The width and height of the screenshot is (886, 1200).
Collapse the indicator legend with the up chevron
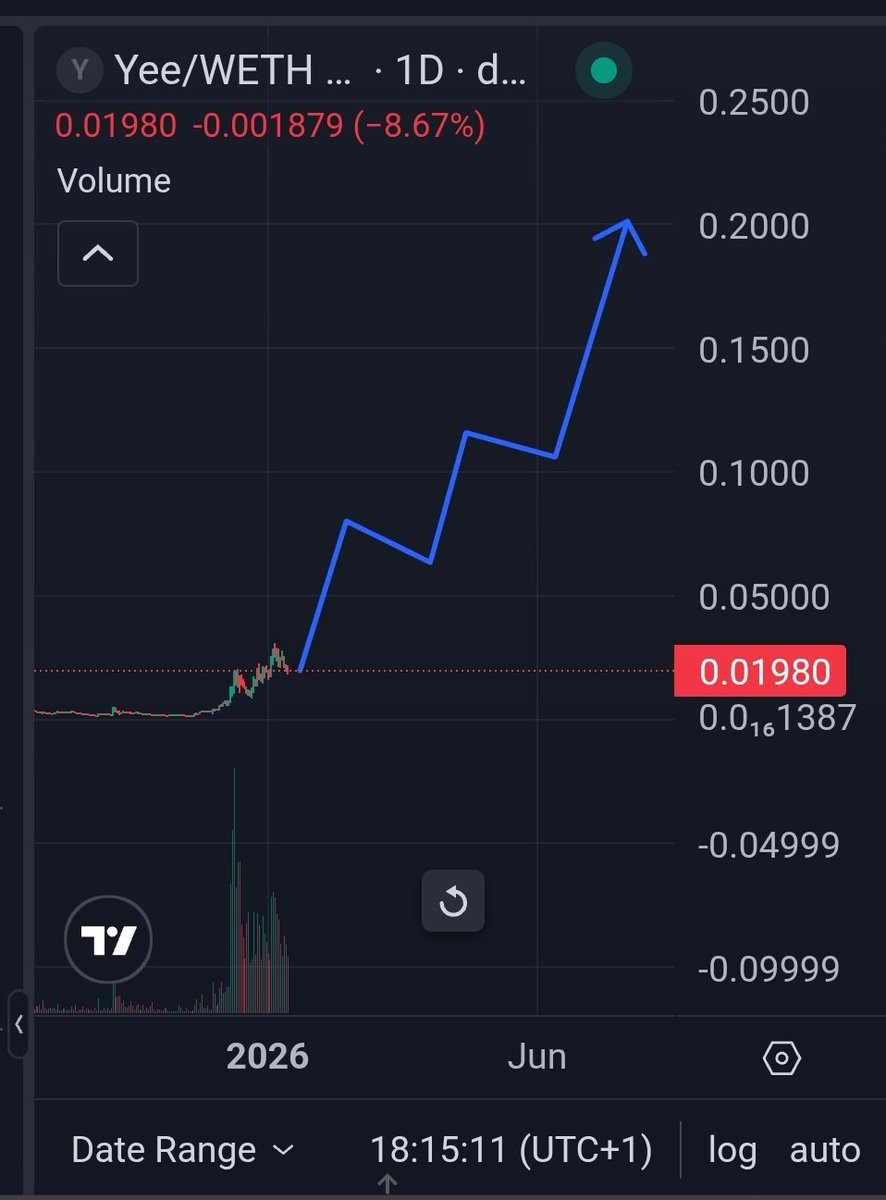[97, 254]
